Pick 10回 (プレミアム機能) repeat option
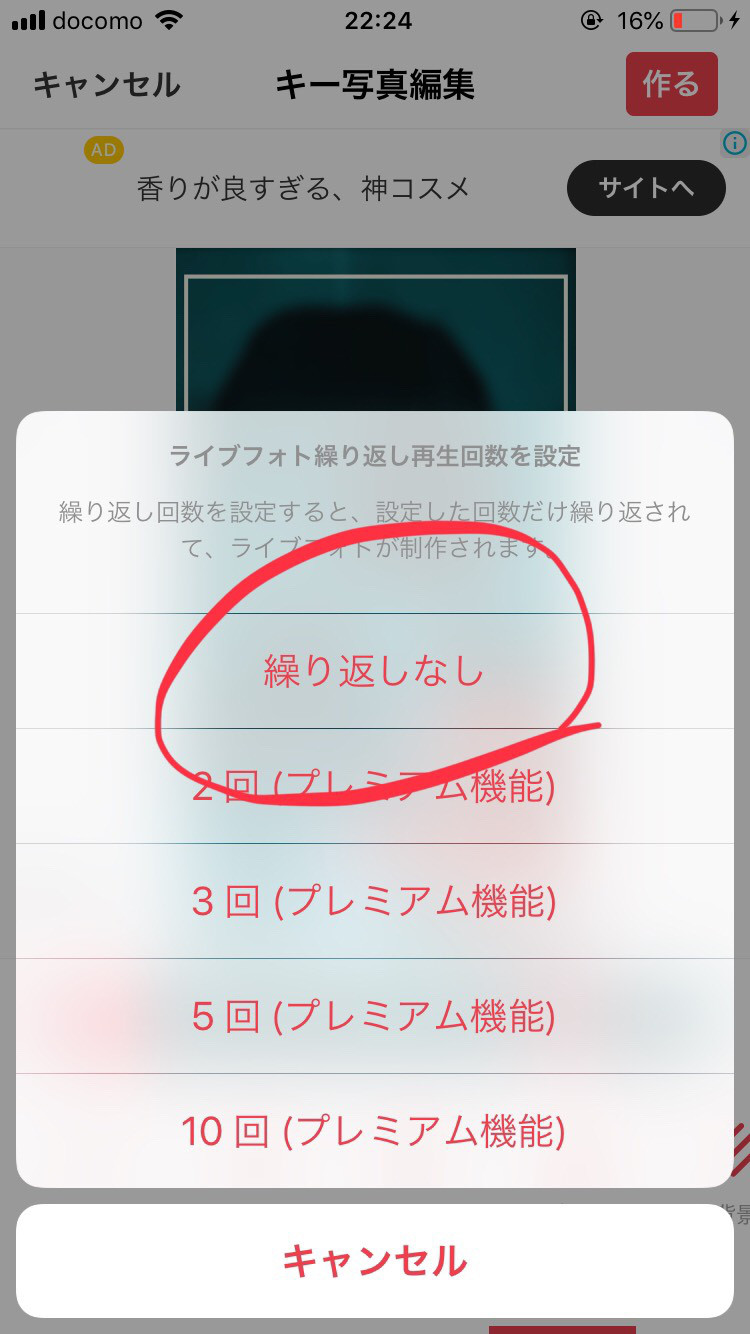Image resolution: width=750 pixels, height=1334 pixels. (x=374, y=1132)
